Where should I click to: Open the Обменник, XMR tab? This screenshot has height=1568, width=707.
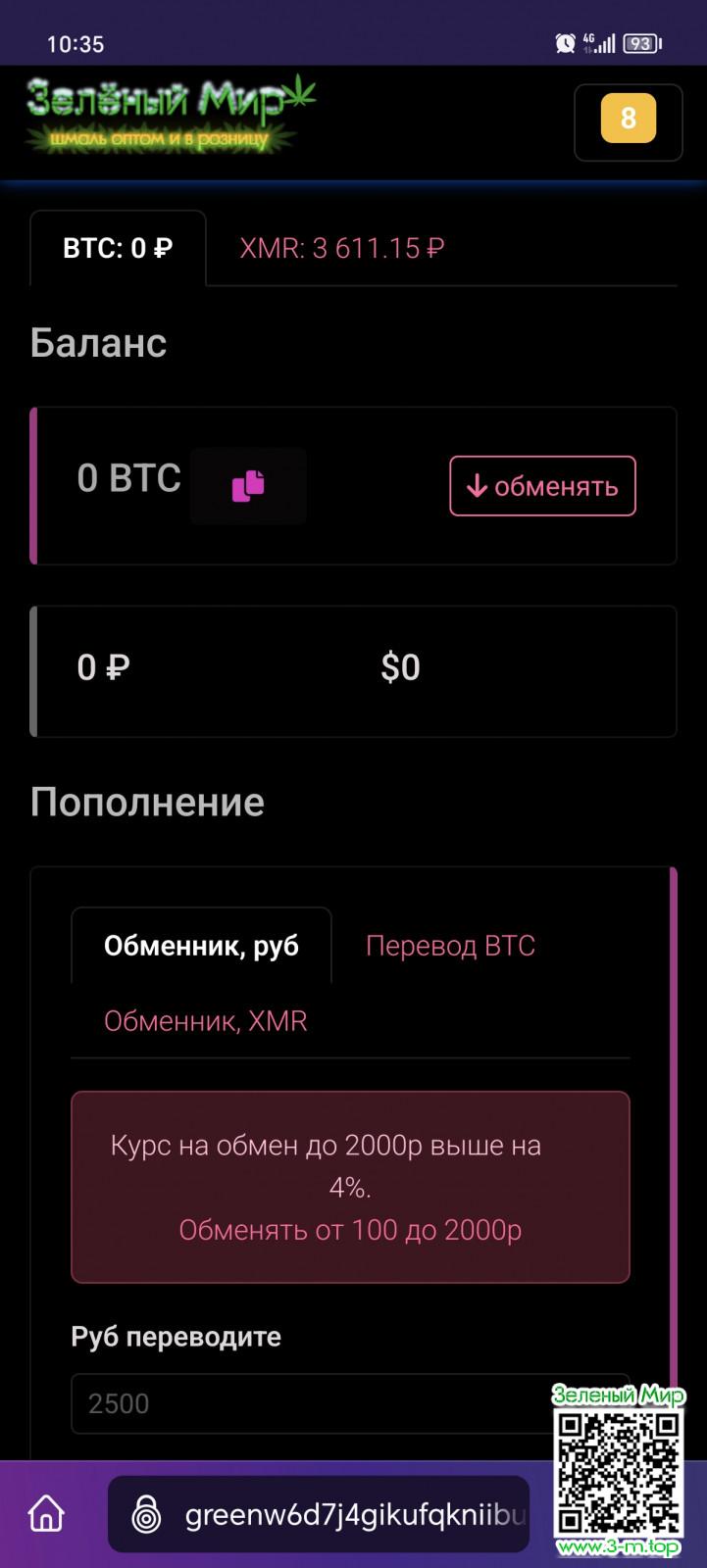(206, 1021)
